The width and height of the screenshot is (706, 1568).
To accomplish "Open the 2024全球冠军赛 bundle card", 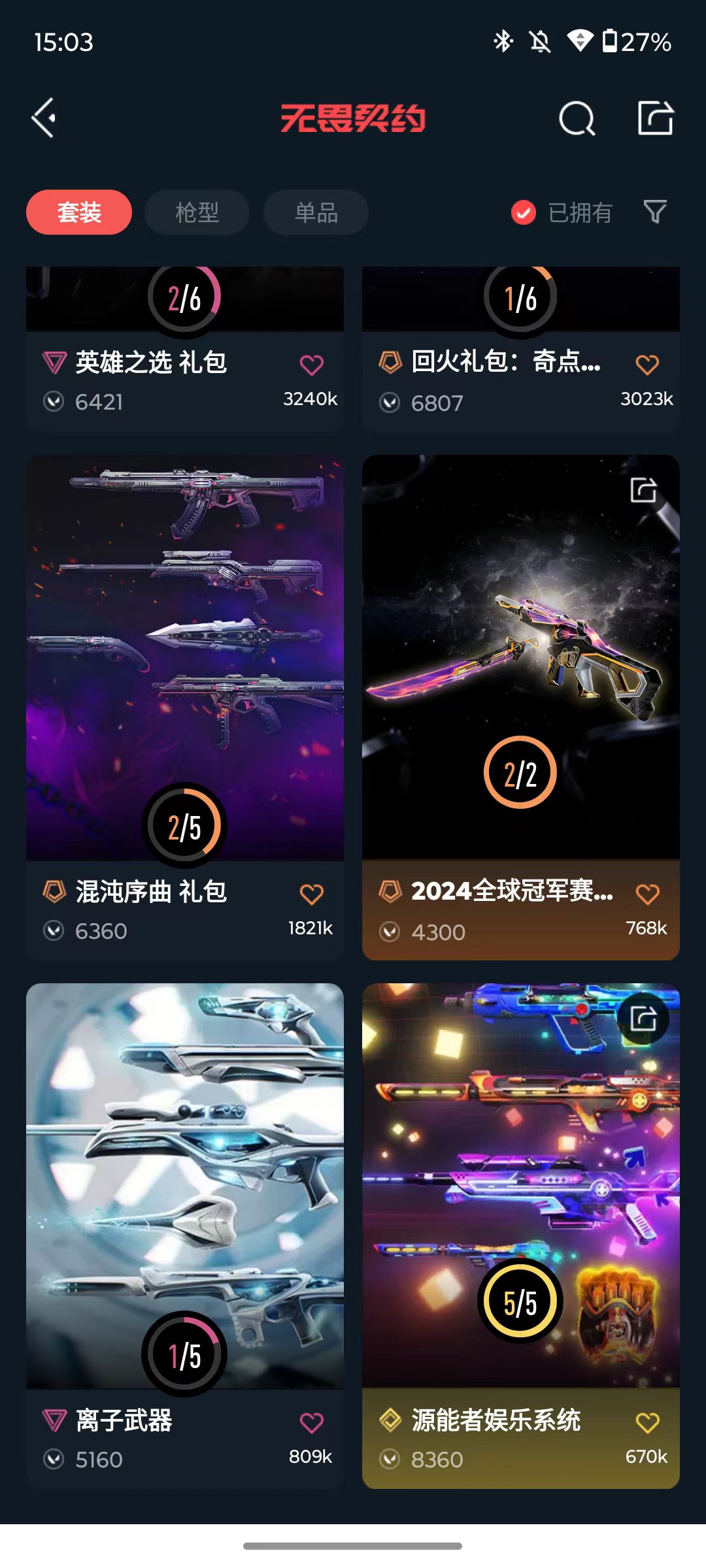I will tap(521, 708).
